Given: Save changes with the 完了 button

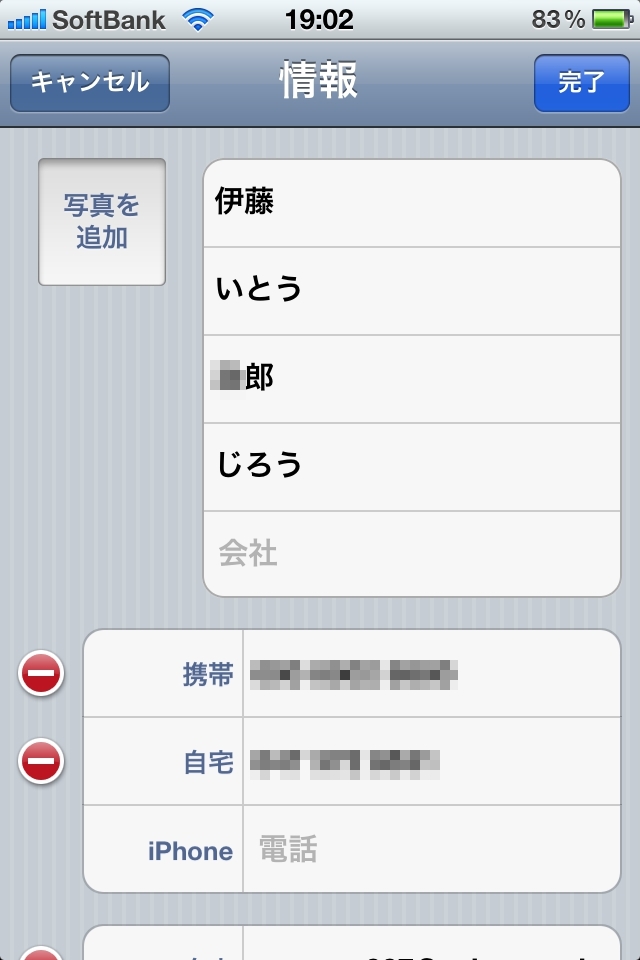Looking at the screenshot, I should [581, 82].
